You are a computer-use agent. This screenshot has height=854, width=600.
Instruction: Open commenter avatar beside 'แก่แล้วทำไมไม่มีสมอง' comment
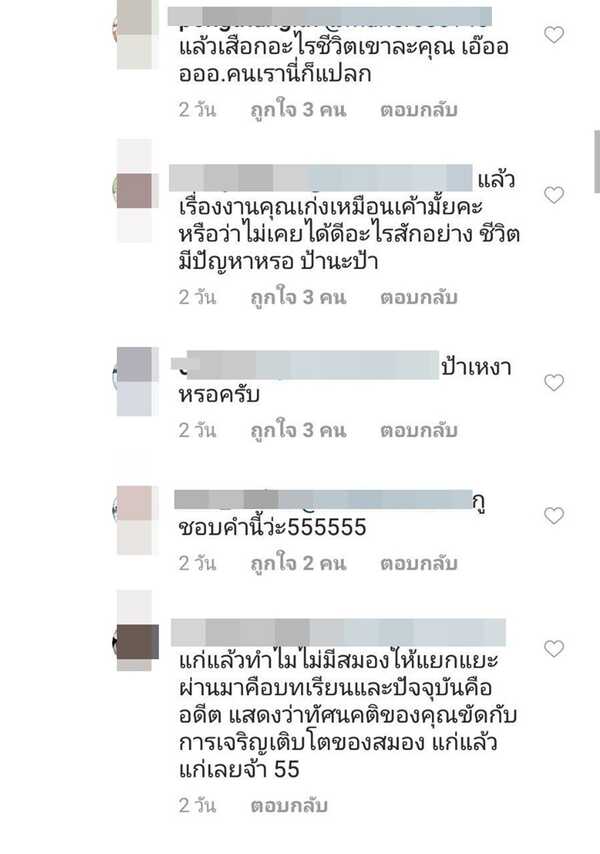(x=135, y=638)
